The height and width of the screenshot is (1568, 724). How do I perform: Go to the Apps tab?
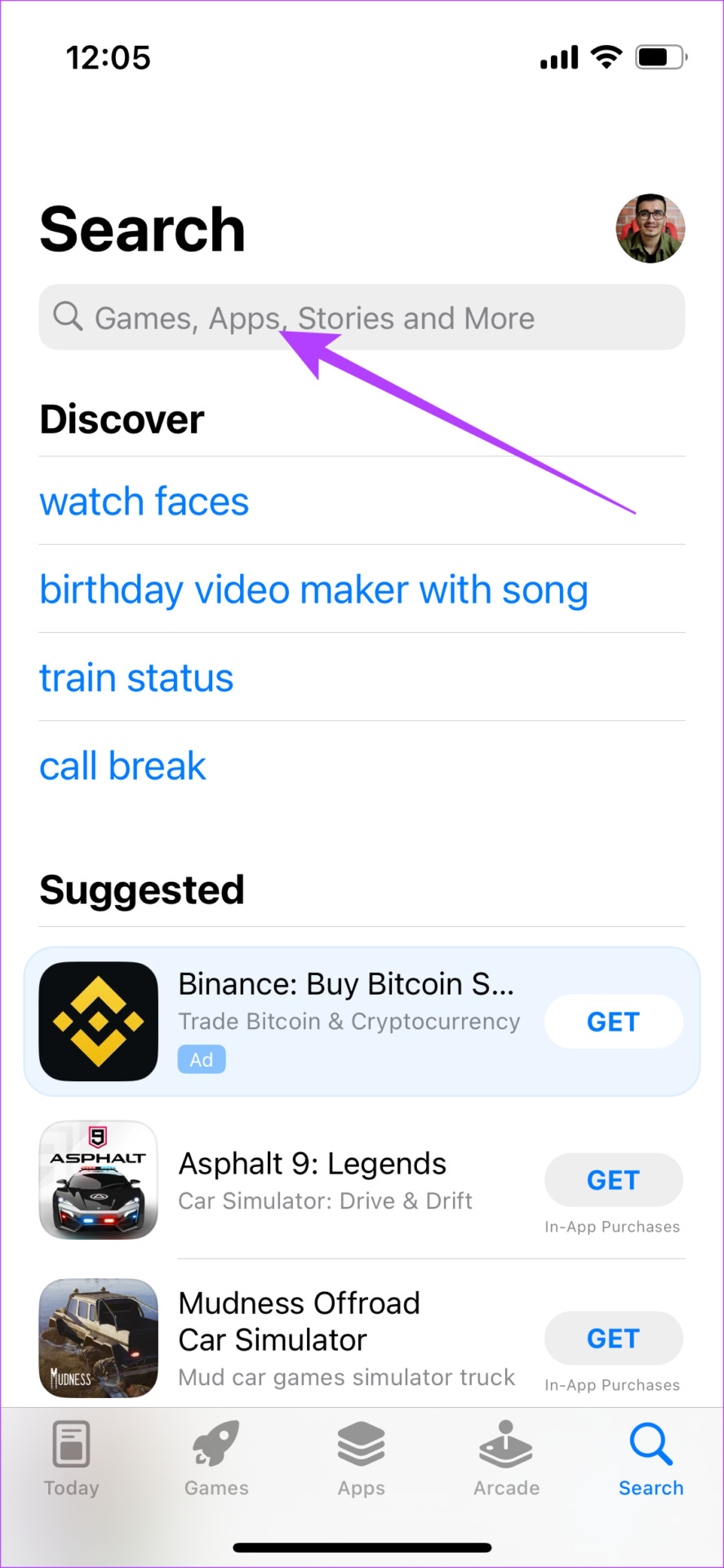click(362, 1459)
